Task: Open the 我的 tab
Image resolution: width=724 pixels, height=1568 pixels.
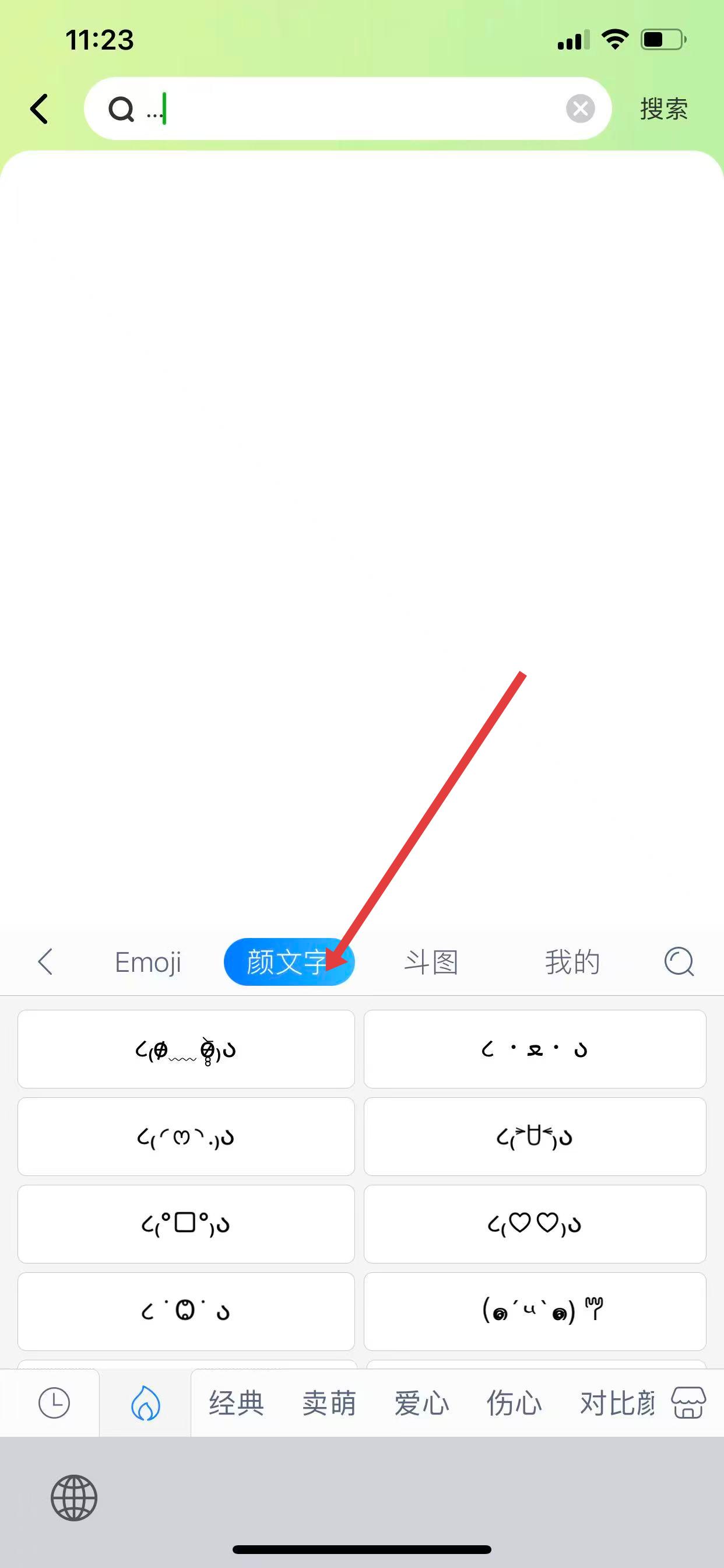Action: point(572,963)
